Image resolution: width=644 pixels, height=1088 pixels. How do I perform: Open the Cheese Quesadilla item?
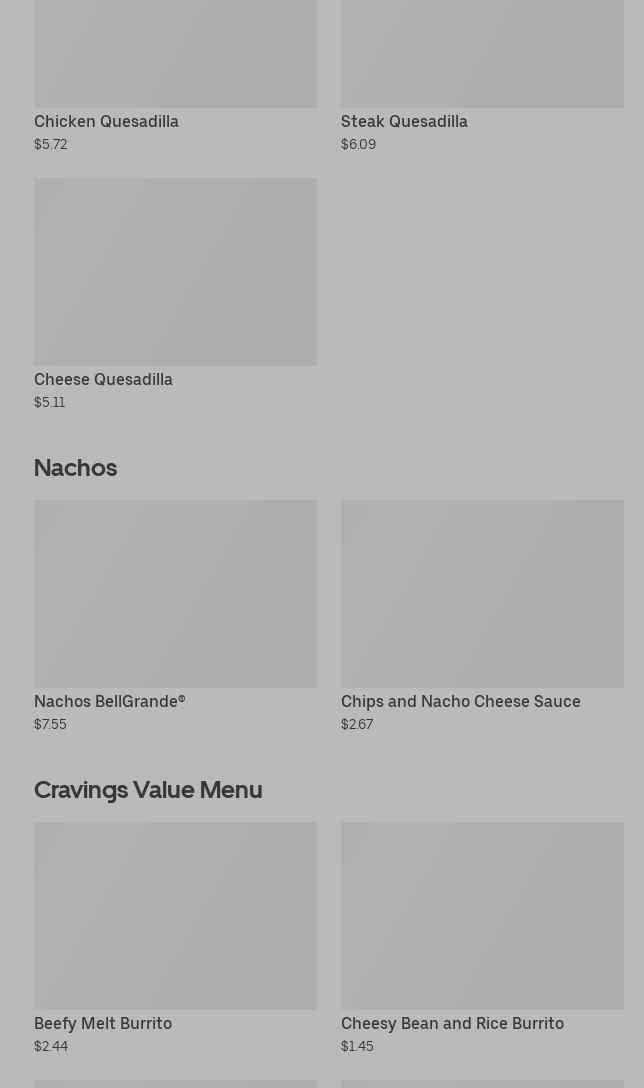pos(176,294)
